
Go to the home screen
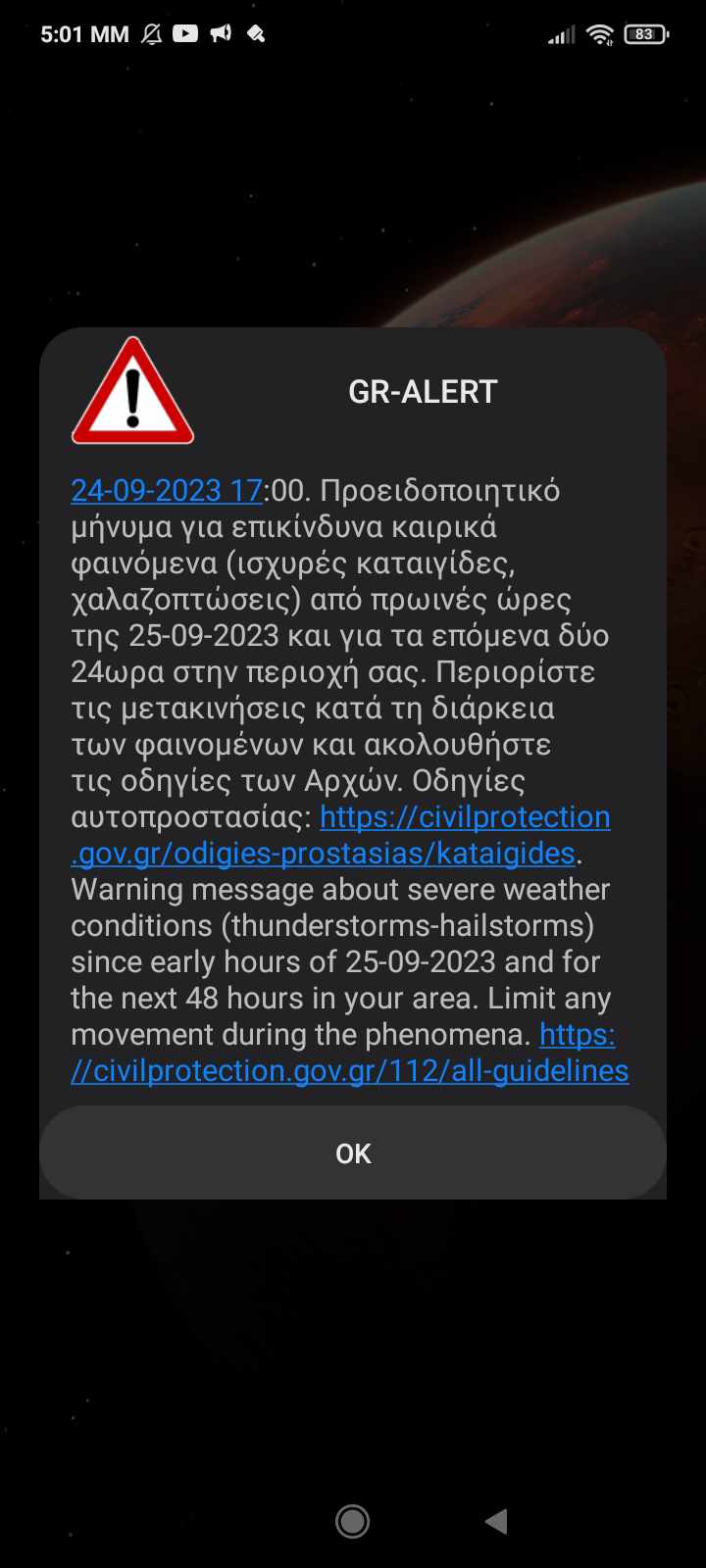(353, 1521)
